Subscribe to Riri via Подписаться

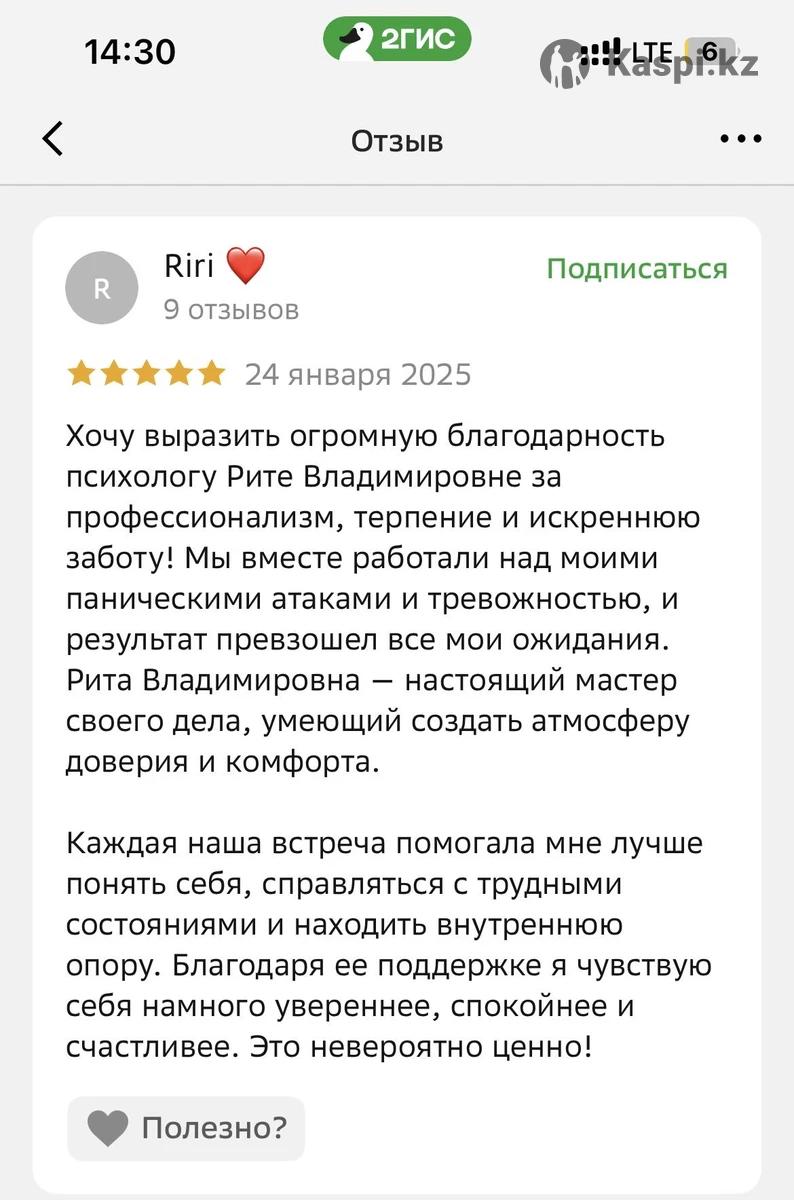tap(636, 269)
